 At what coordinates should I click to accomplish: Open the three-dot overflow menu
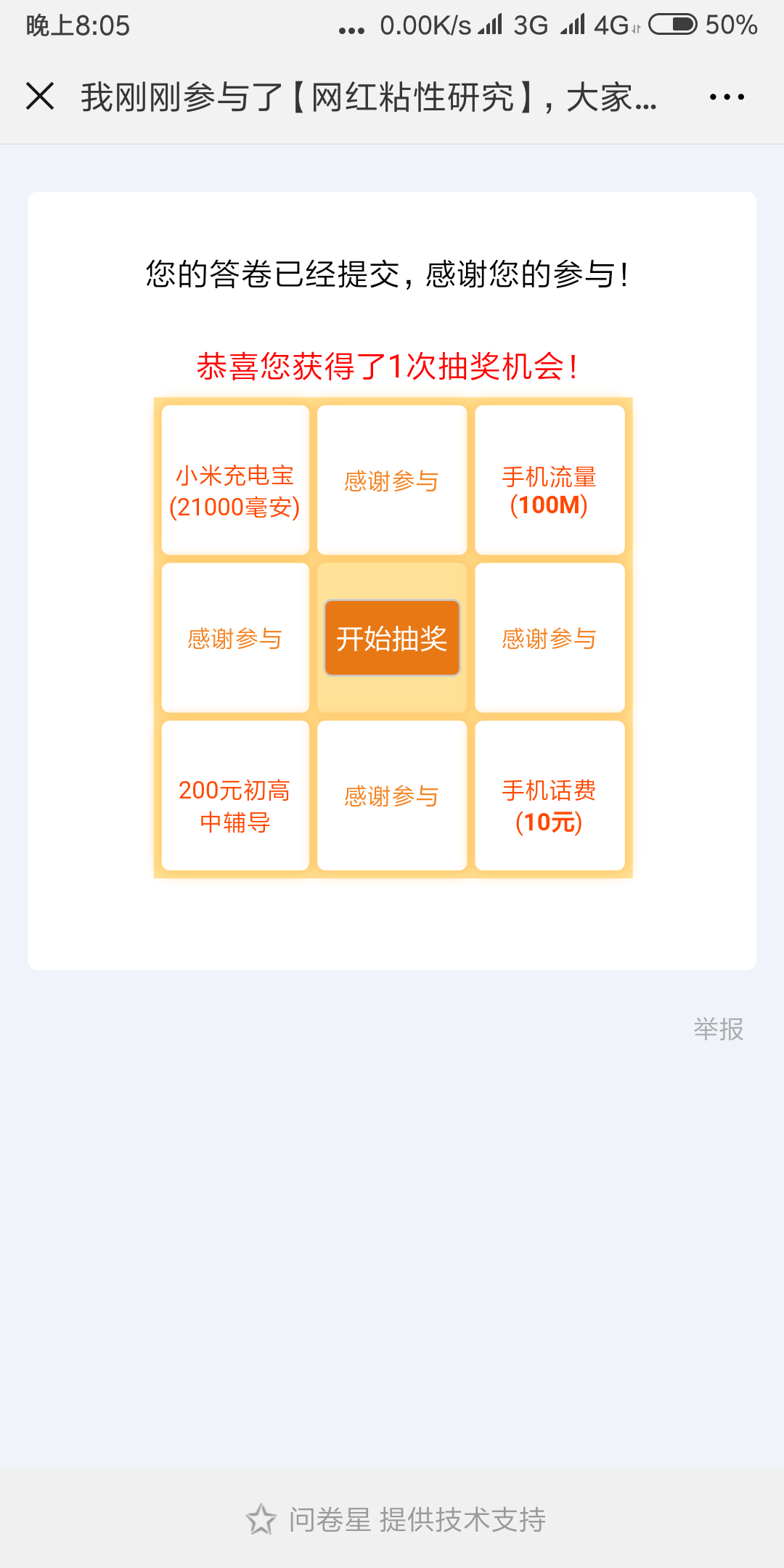pos(727,97)
